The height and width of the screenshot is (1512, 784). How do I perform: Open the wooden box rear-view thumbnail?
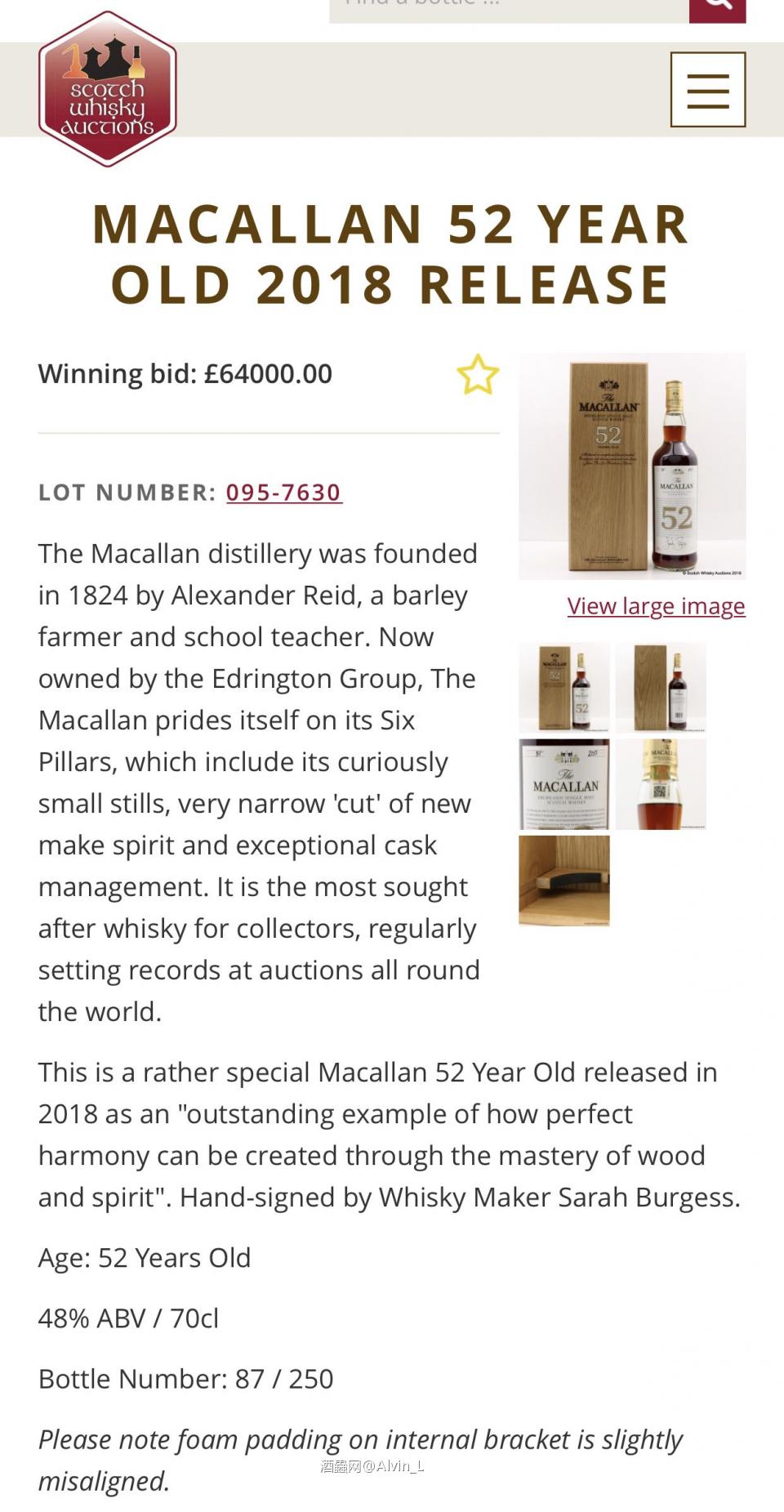point(661,686)
